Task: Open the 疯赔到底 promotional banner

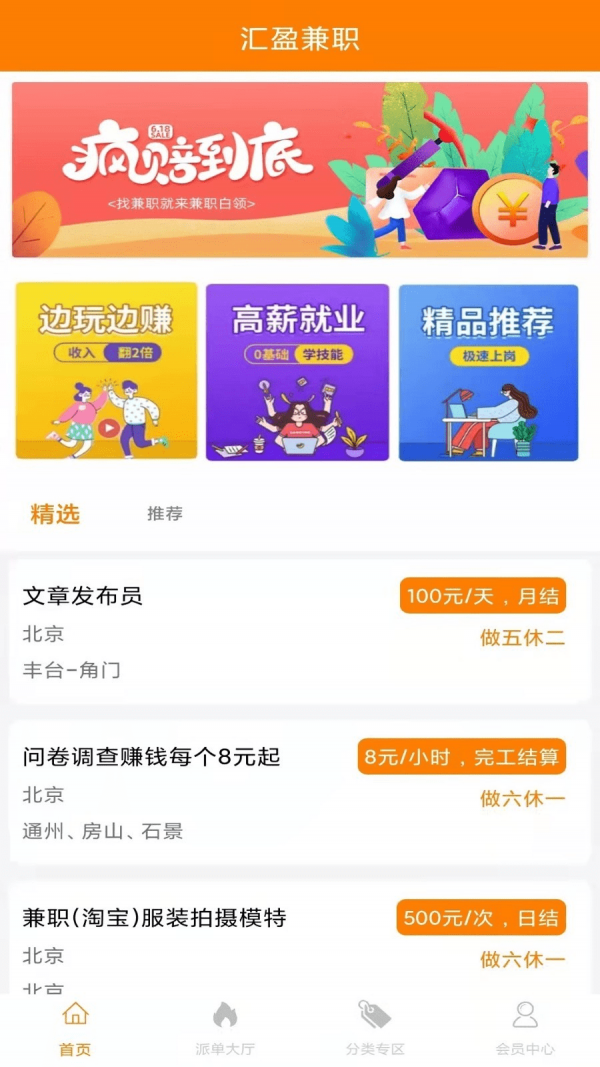Action: 300,170
